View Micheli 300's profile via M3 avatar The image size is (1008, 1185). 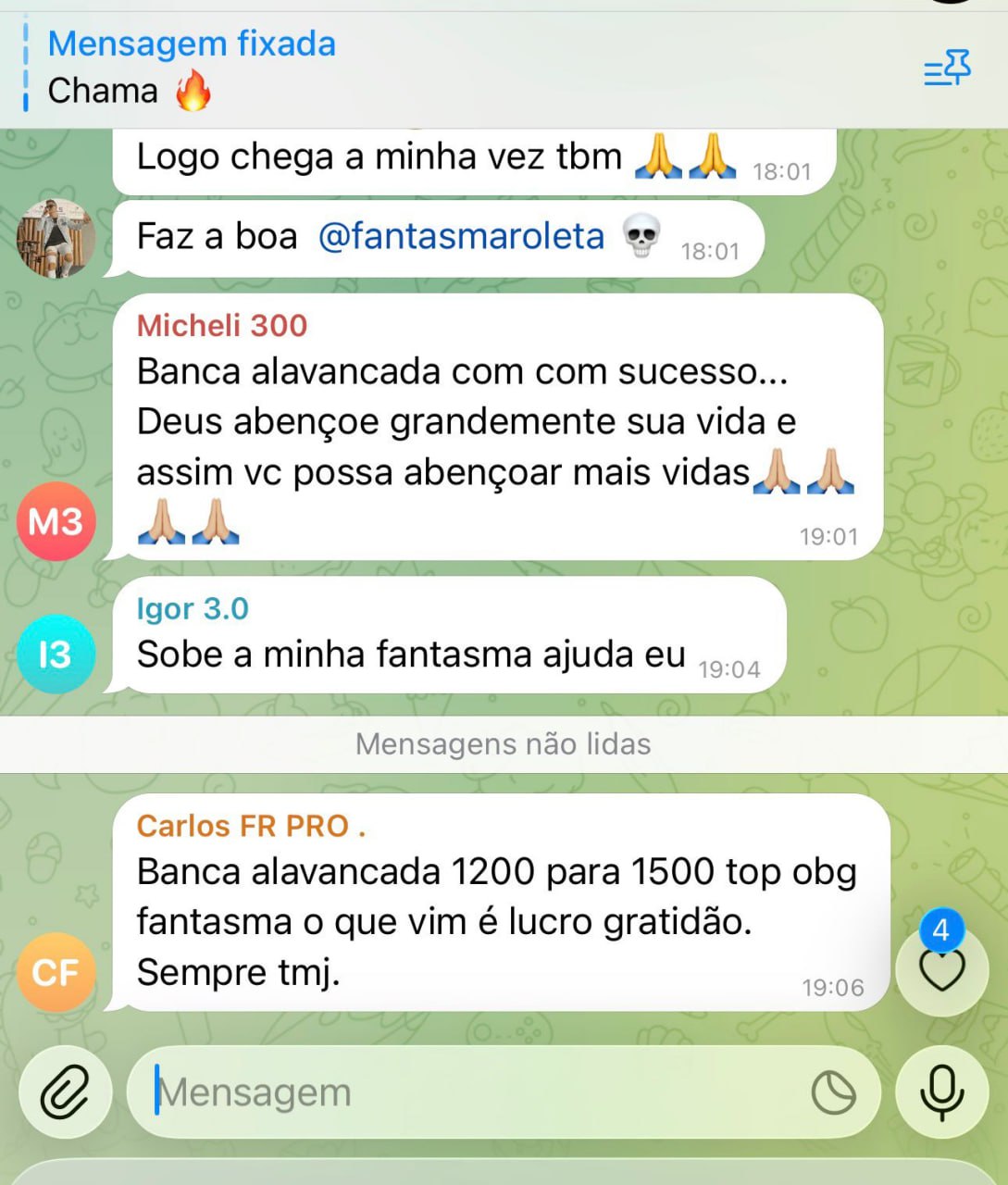point(56,521)
